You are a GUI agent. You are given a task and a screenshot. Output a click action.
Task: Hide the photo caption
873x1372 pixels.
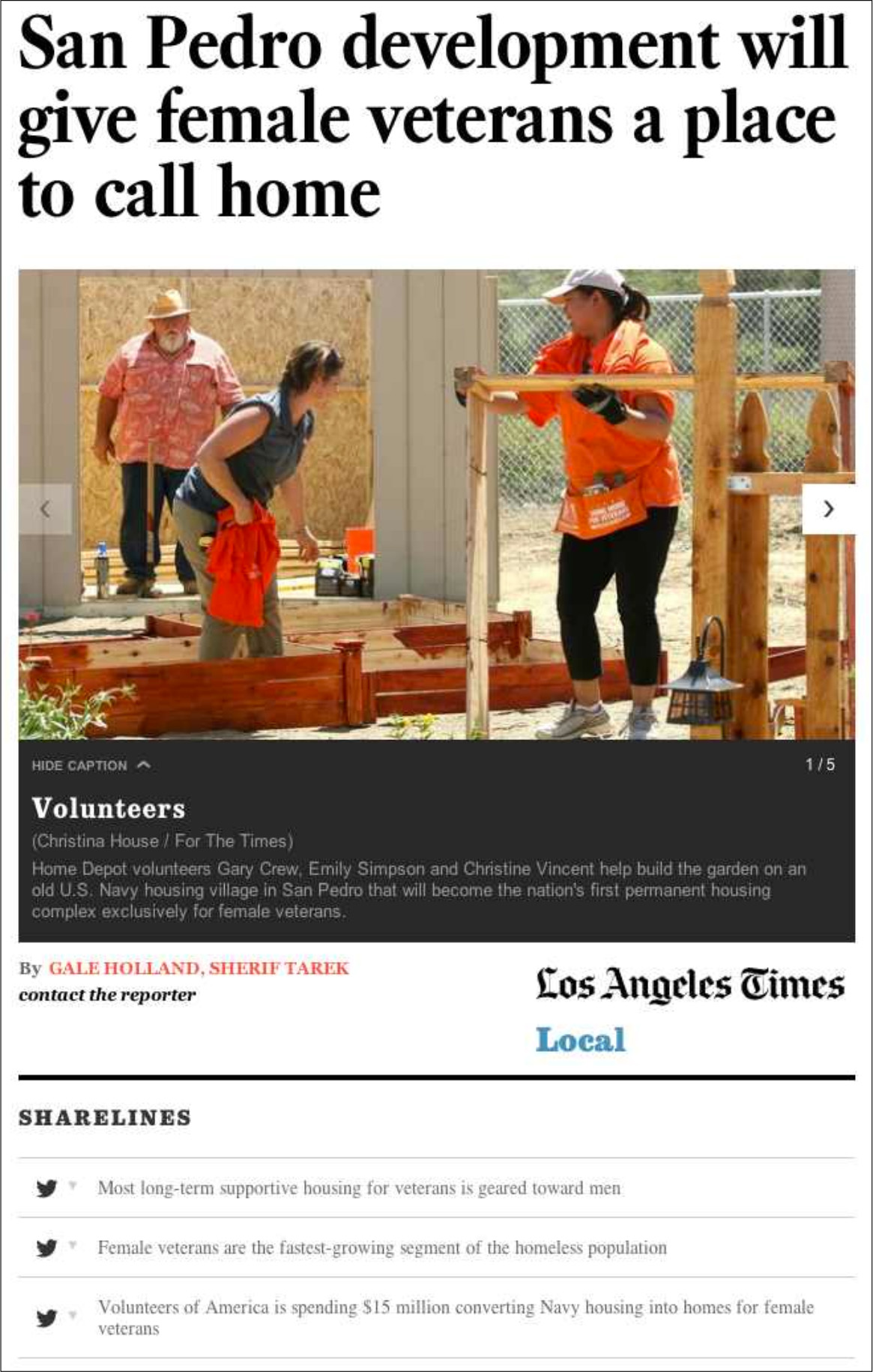tap(91, 765)
